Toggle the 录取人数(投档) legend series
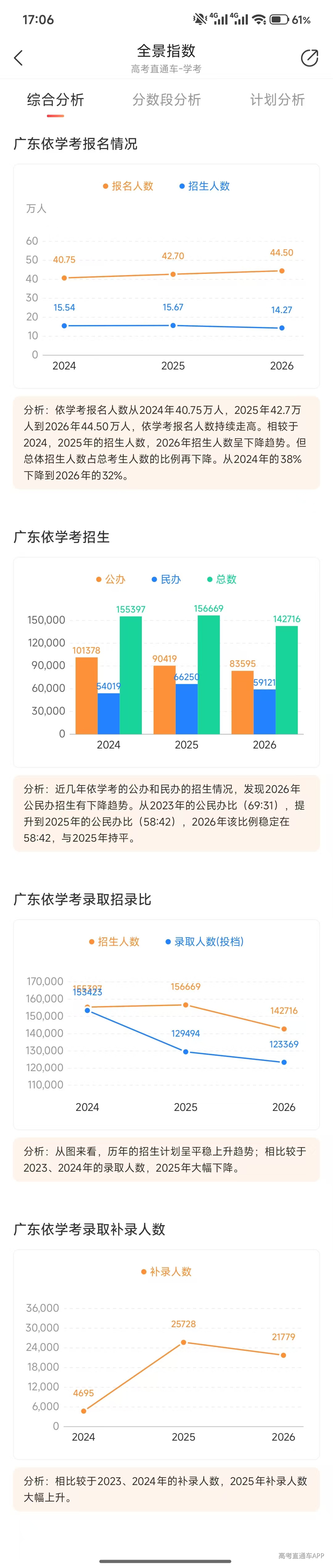The width and height of the screenshot is (333, 1568). click(x=204, y=942)
